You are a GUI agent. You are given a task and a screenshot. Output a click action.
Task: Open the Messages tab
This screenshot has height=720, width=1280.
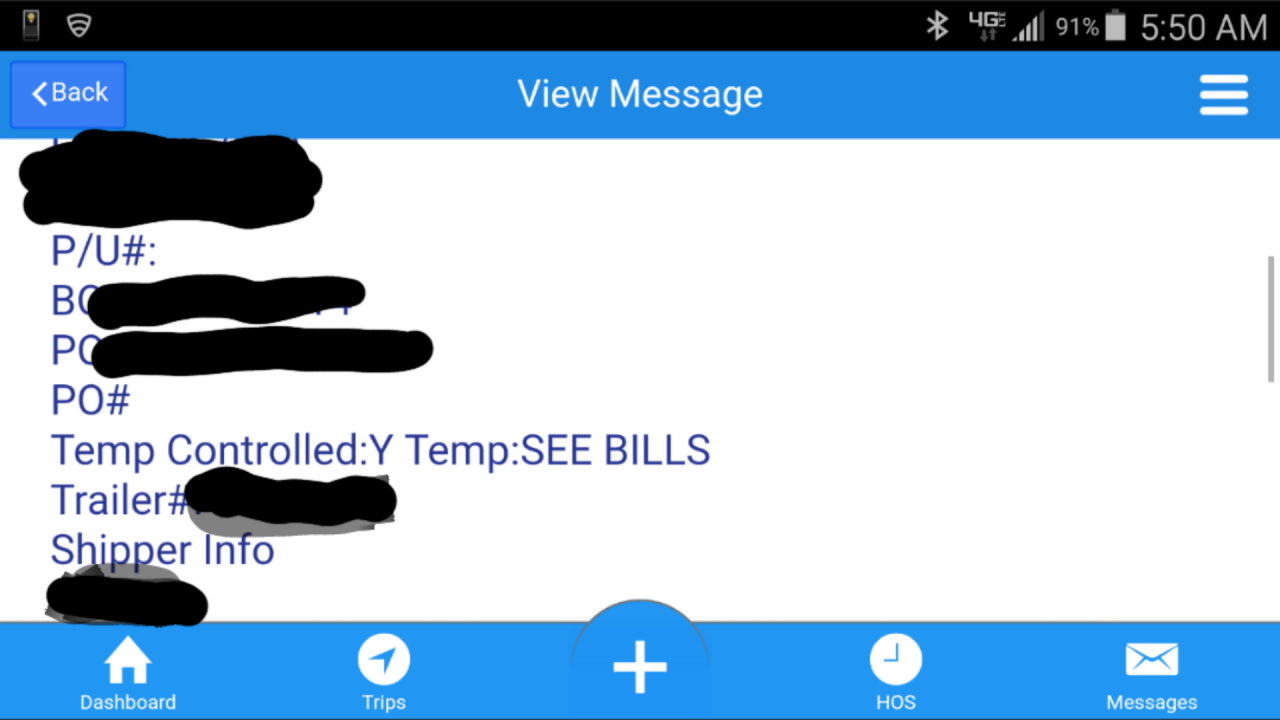(1151, 673)
